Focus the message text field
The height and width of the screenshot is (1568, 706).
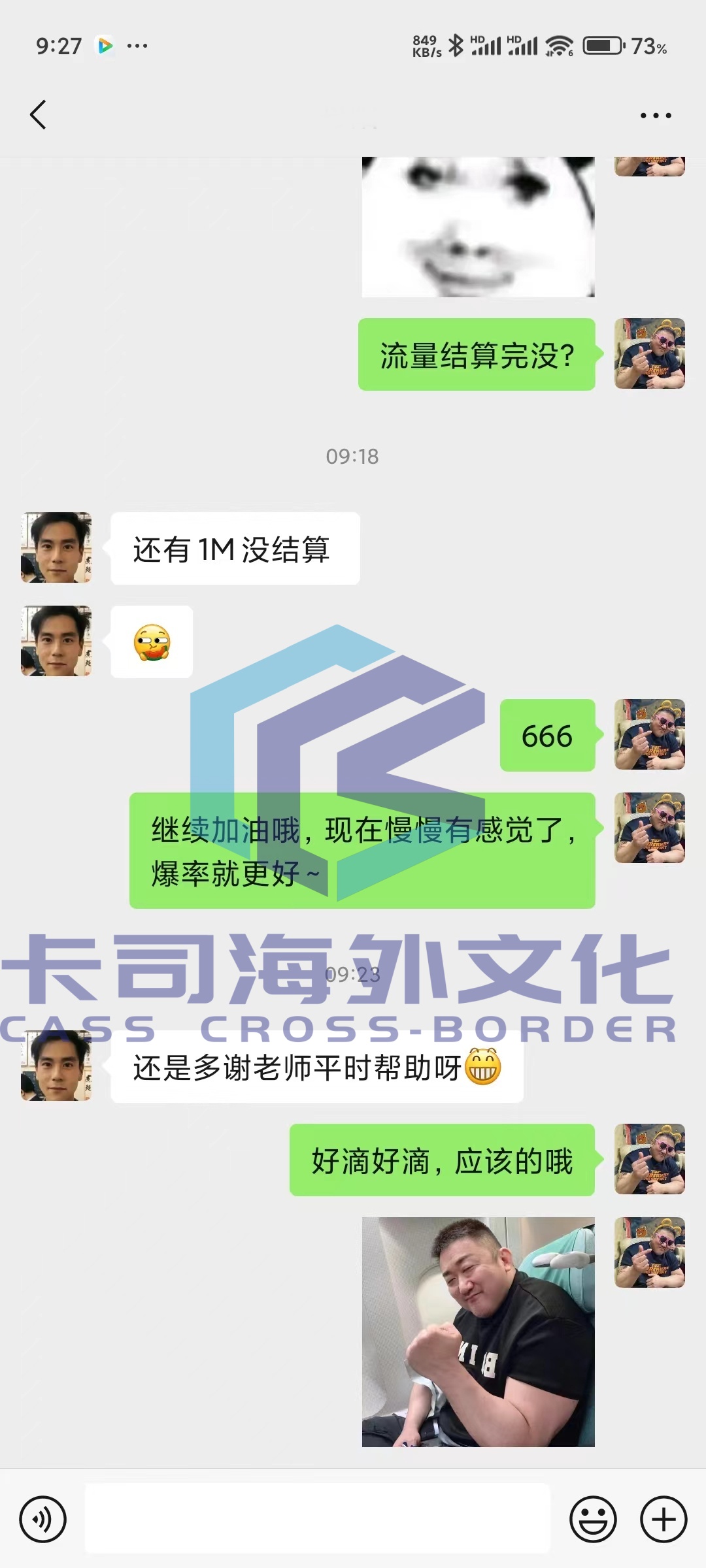pos(318,1519)
